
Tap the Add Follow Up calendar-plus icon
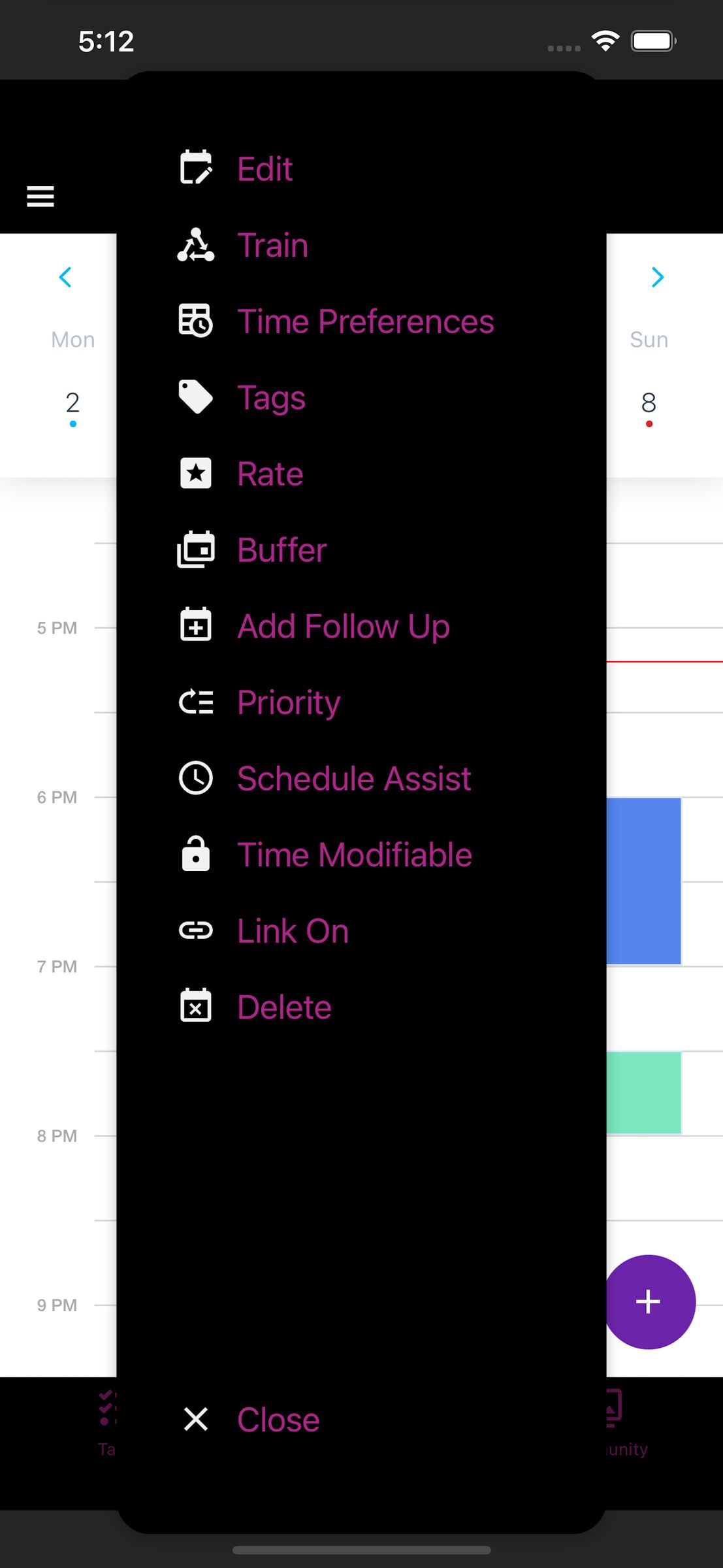click(x=195, y=625)
